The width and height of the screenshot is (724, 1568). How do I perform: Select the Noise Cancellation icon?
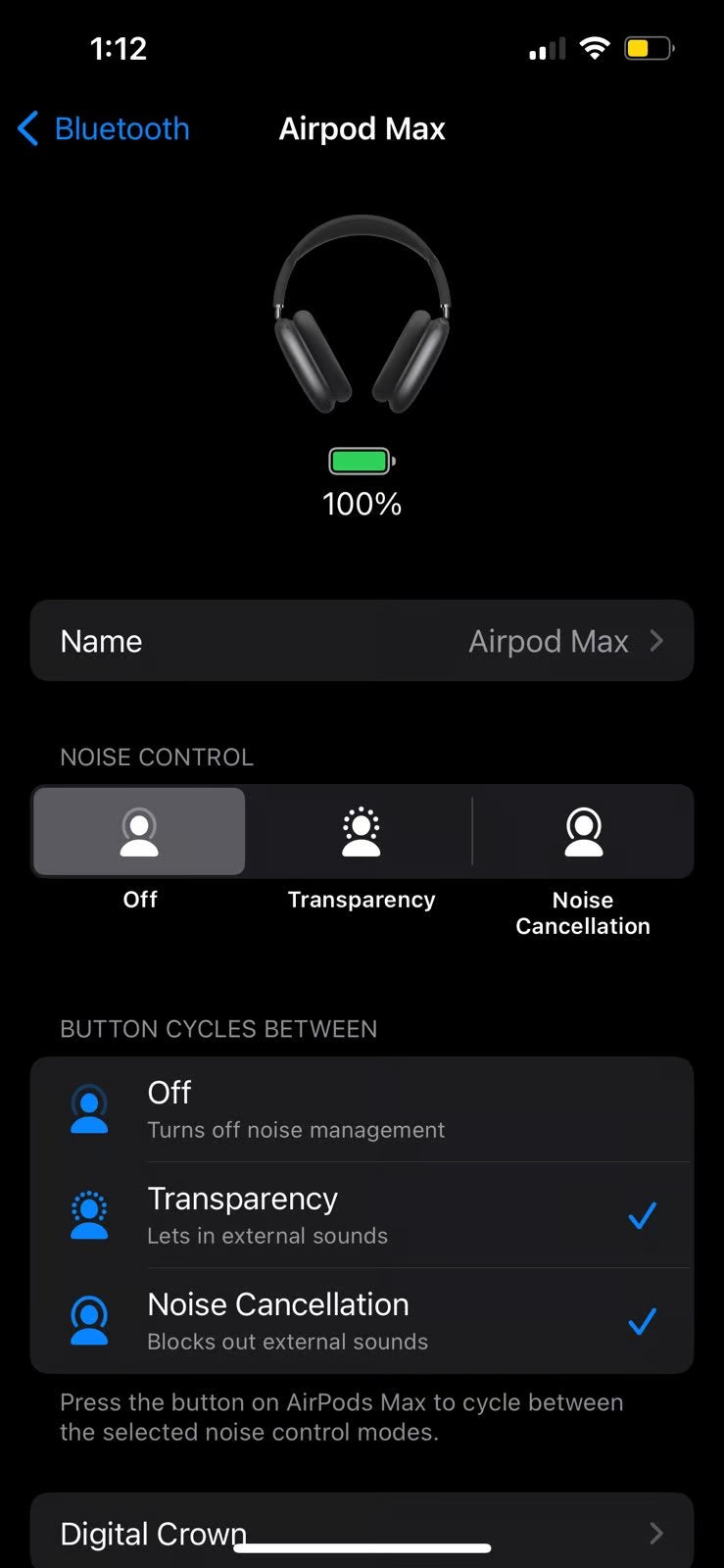pyautogui.click(x=583, y=830)
